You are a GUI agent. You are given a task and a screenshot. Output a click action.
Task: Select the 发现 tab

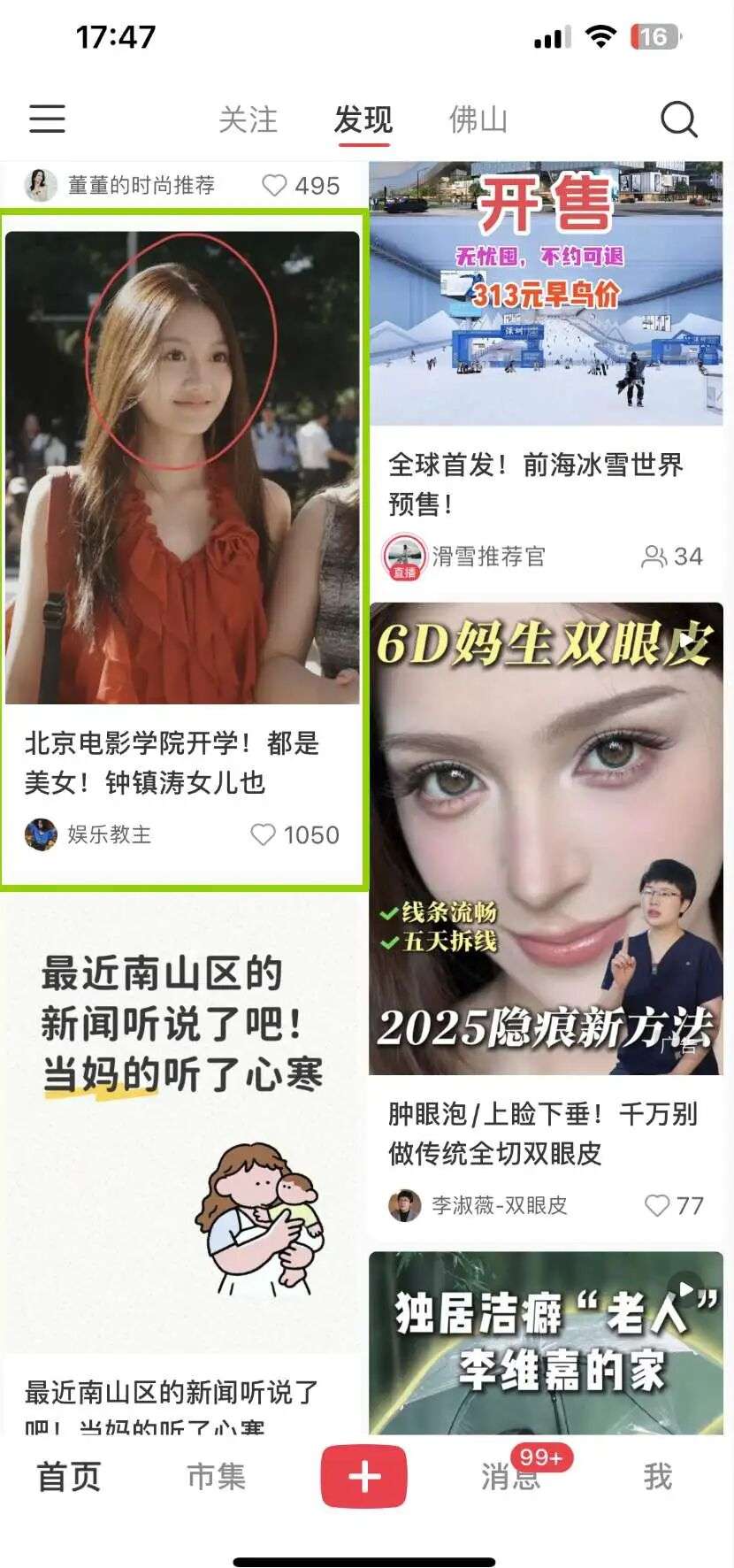tap(363, 119)
